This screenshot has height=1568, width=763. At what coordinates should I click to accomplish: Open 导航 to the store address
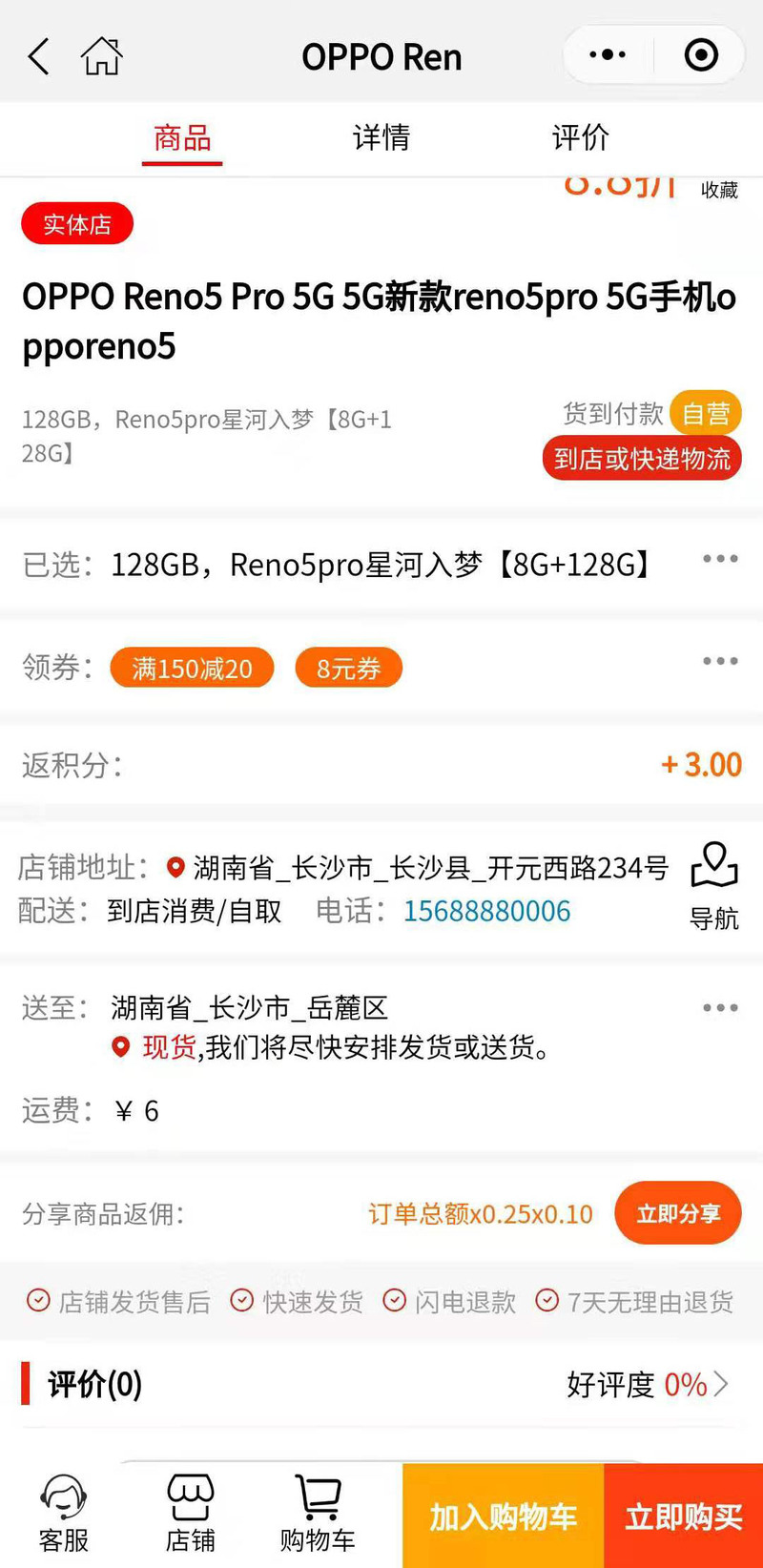click(714, 887)
